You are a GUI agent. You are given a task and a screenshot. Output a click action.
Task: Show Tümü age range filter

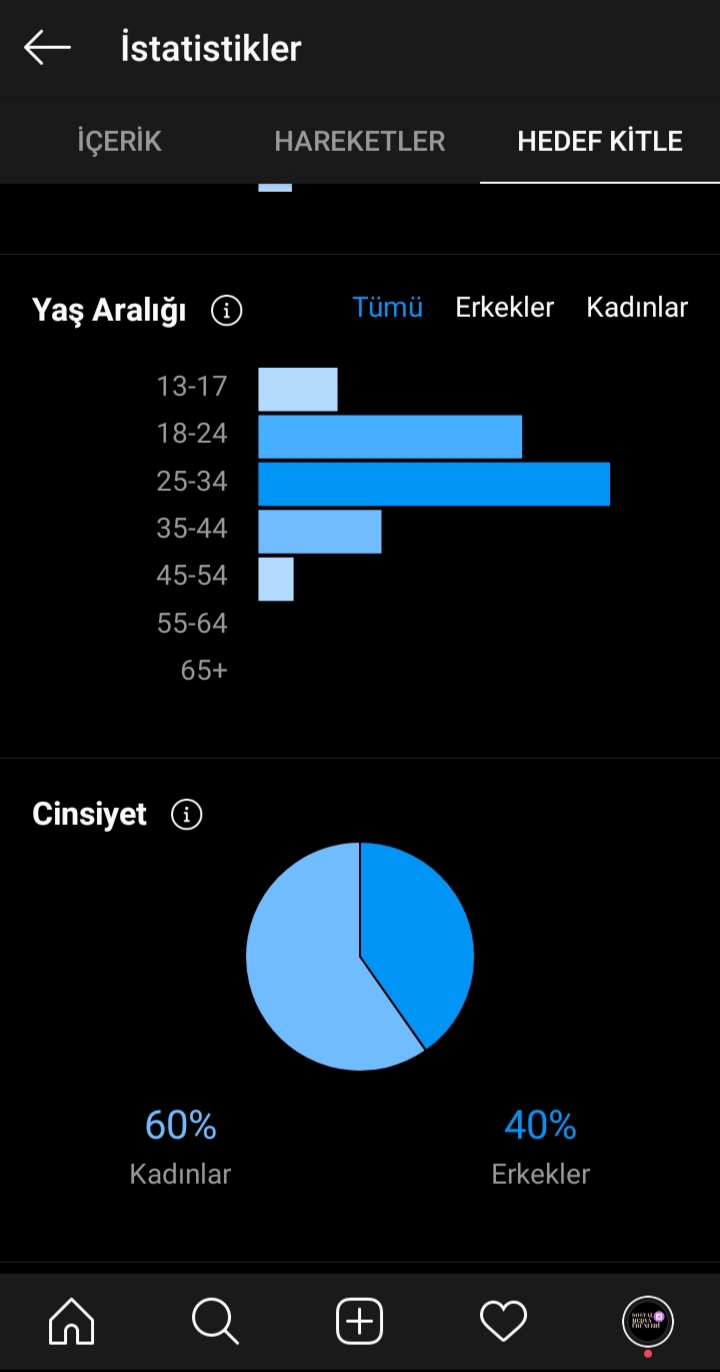[x=387, y=307]
